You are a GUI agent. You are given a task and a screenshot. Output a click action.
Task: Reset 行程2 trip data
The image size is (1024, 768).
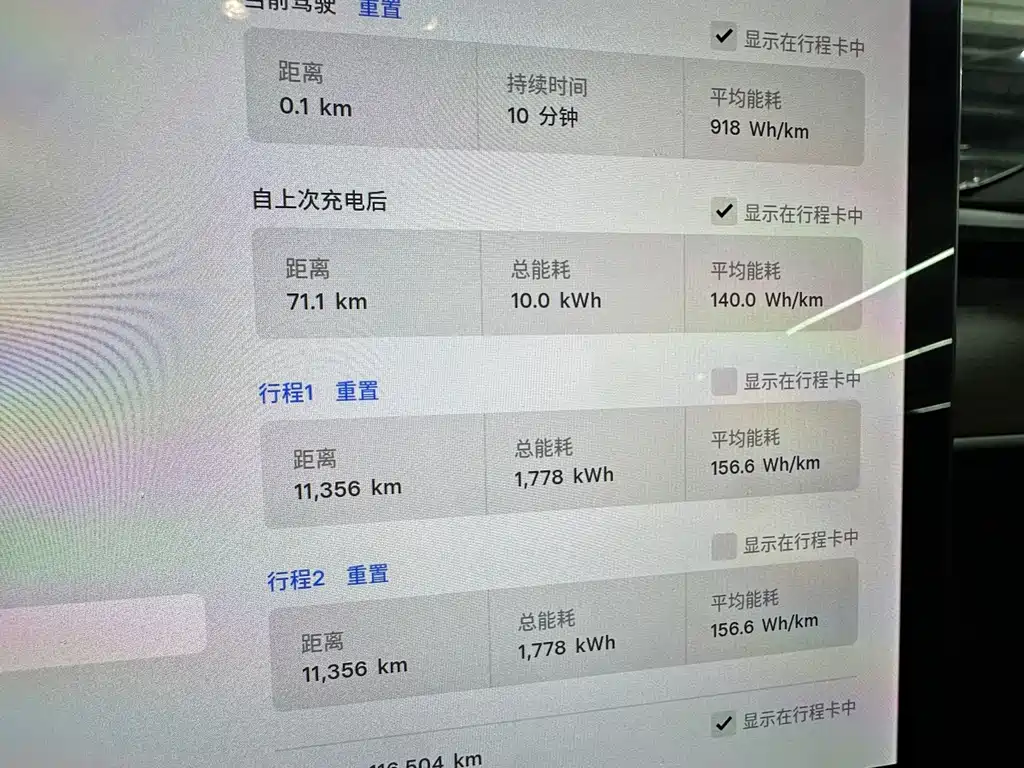tap(368, 575)
